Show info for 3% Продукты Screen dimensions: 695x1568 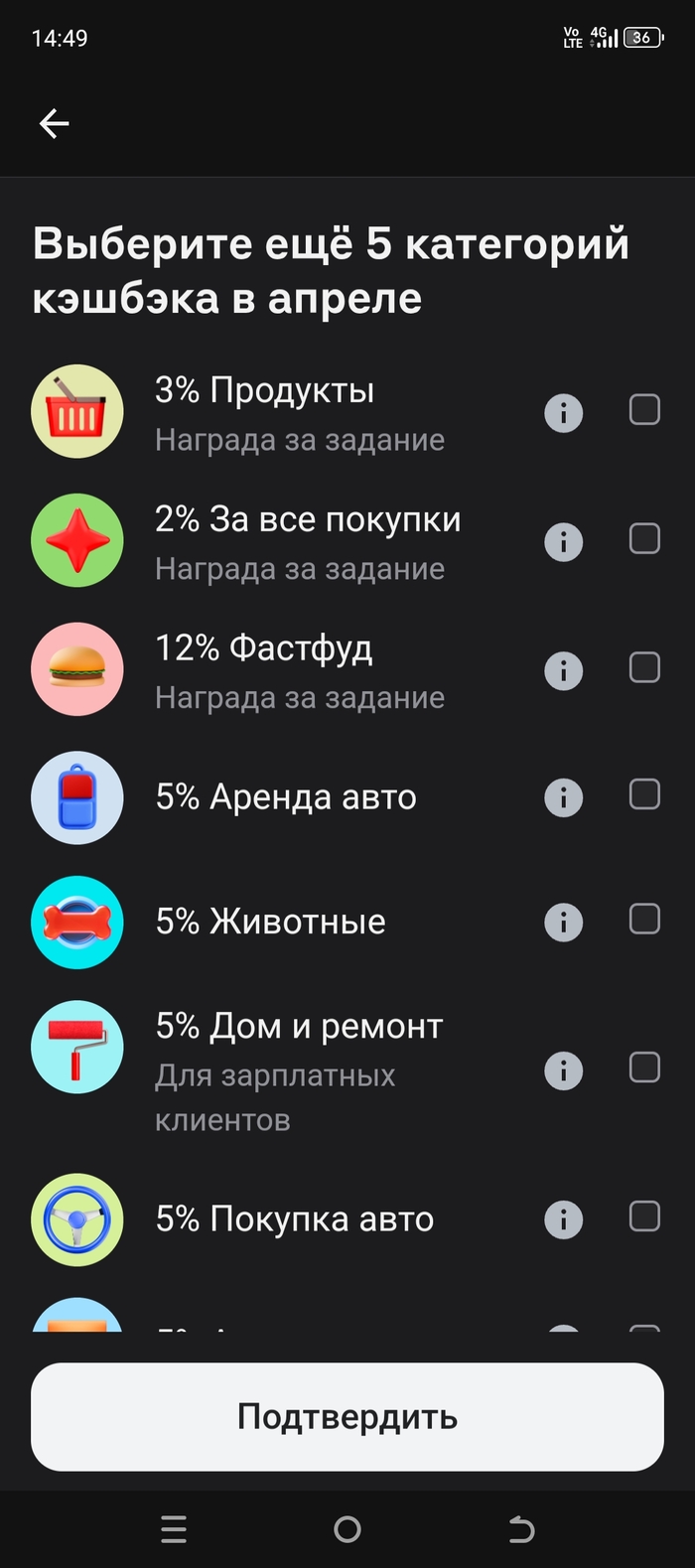[563, 412]
